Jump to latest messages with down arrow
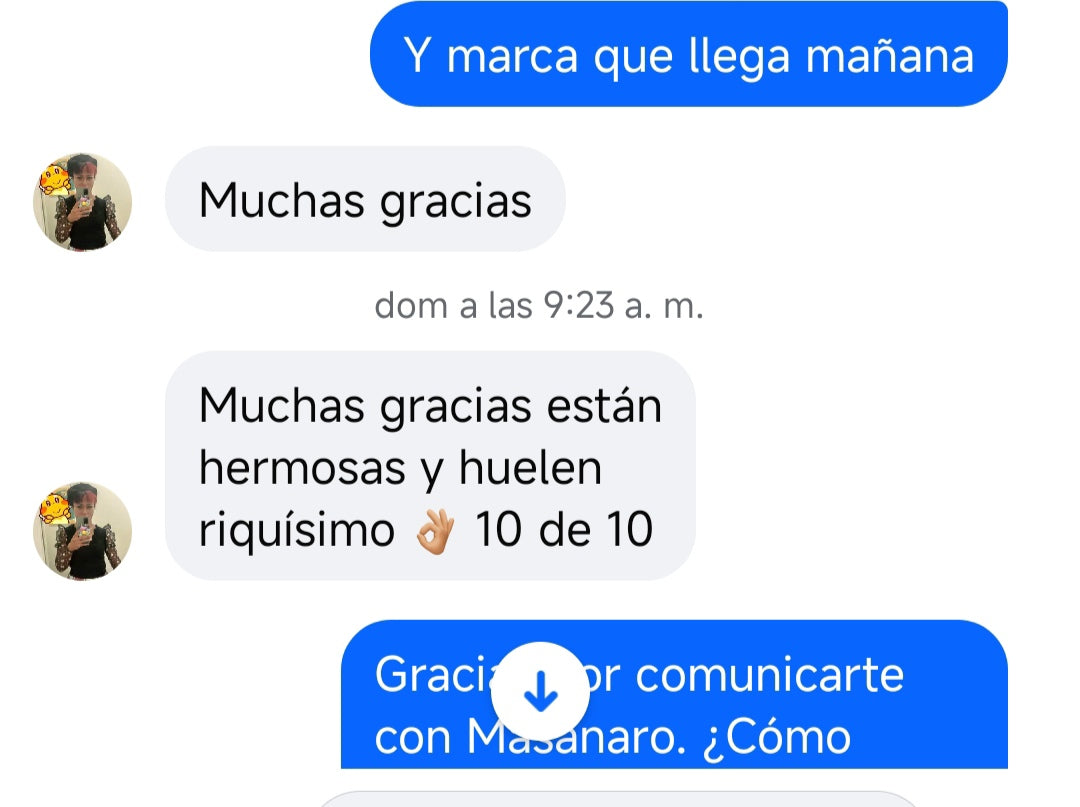Screen dimensions: 1080x807 click(x=541, y=691)
